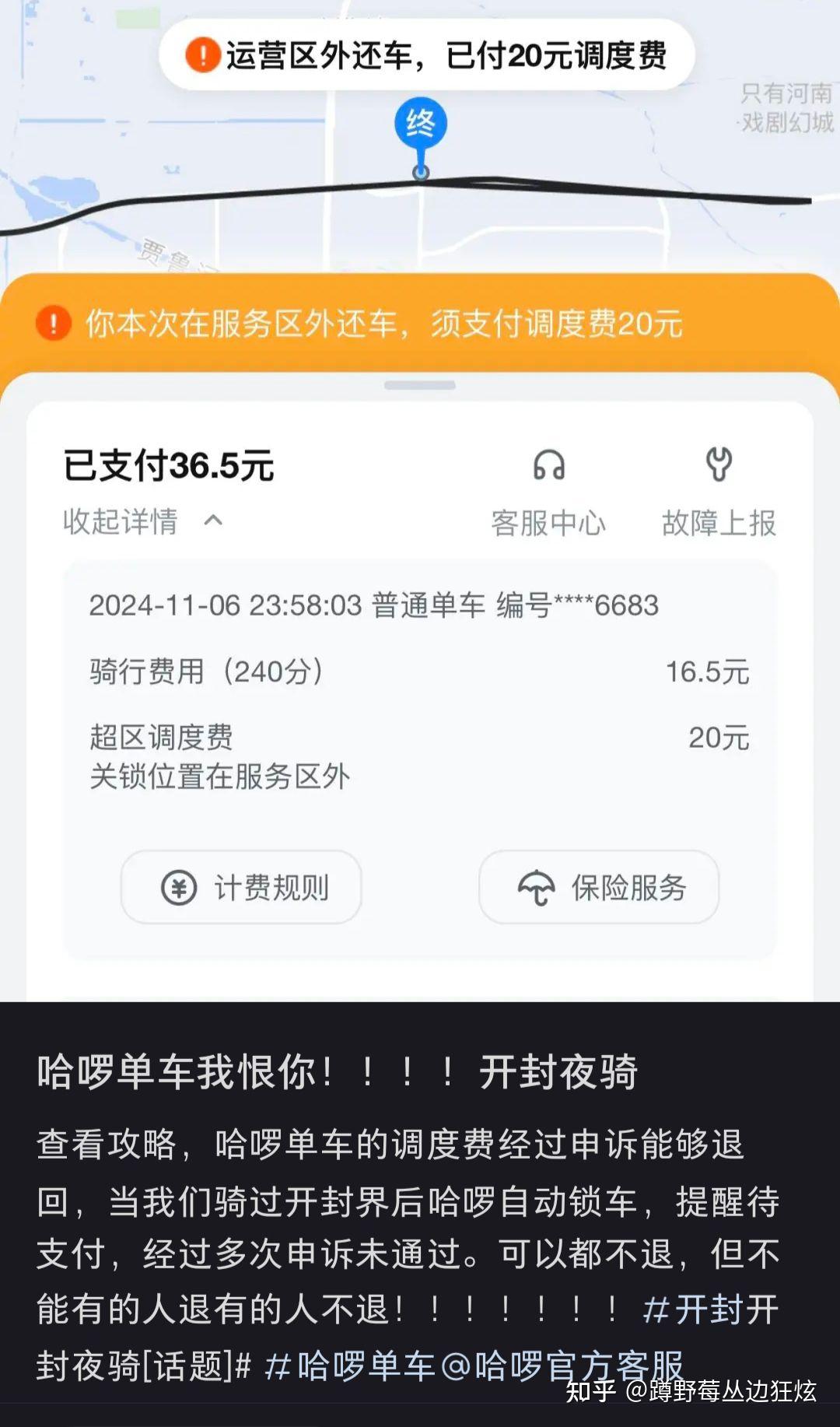The image size is (840, 1427).
Task: Open the #哈啰单车 hashtag
Action: 350,1366
